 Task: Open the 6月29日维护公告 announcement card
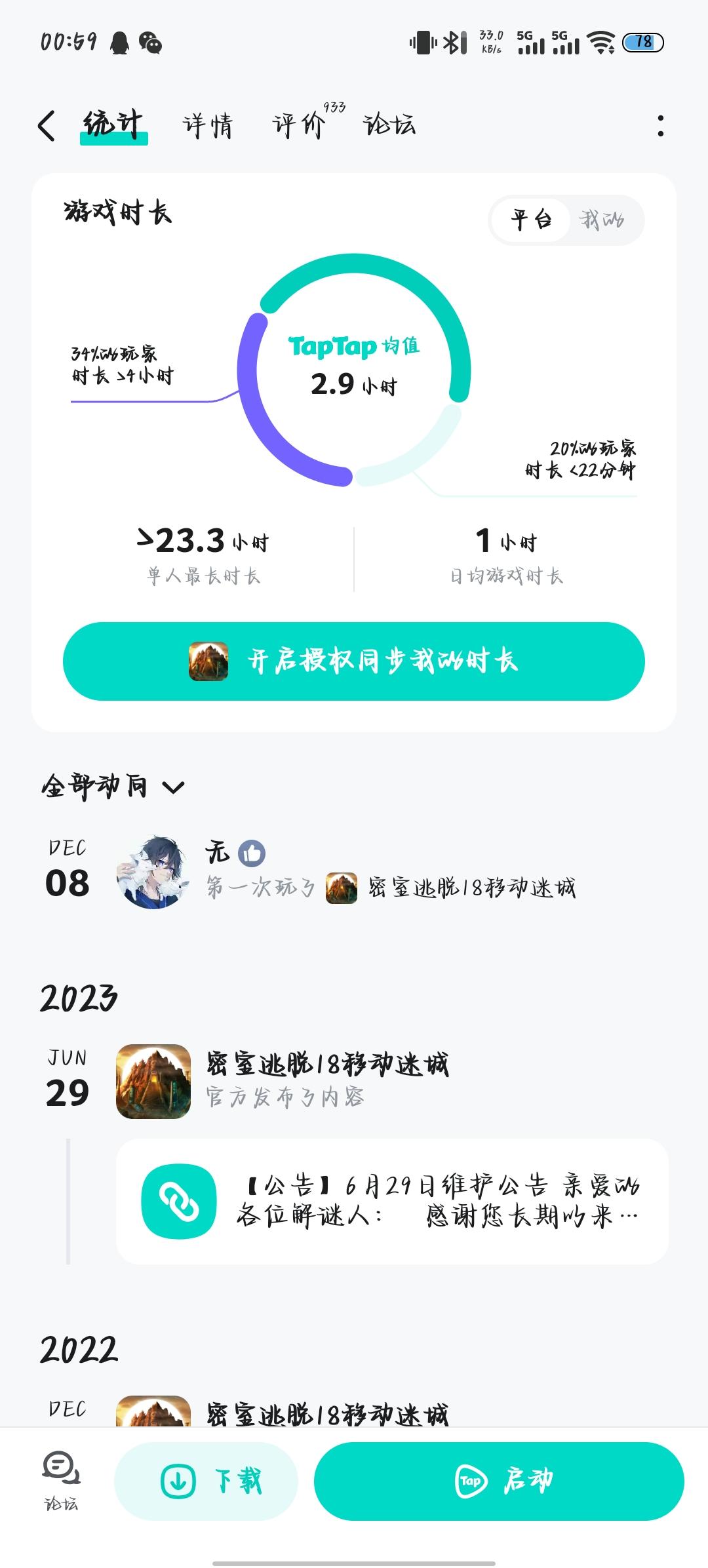coord(392,1201)
